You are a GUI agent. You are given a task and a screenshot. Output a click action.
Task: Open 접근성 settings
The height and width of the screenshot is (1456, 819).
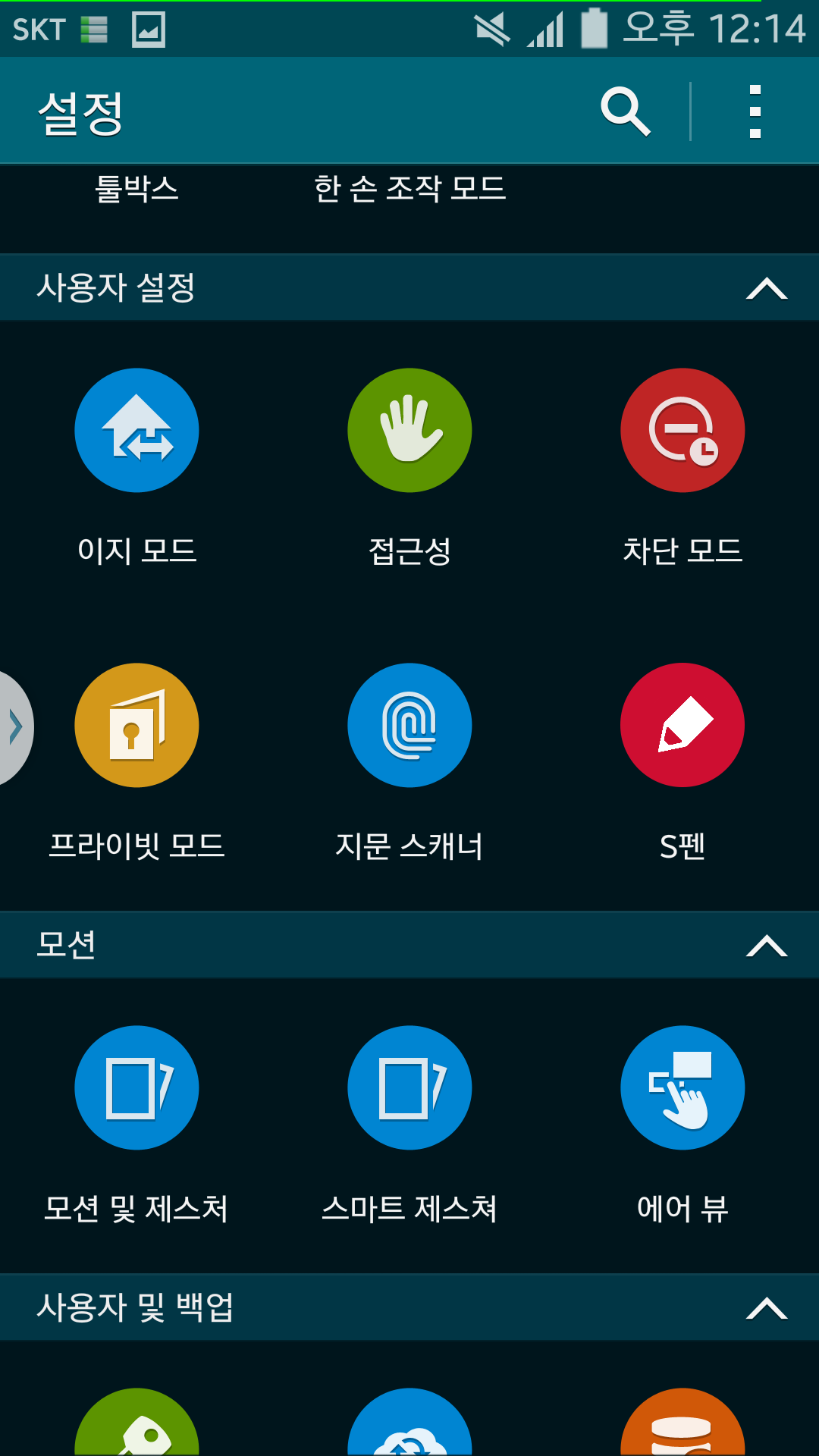(409, 431)
